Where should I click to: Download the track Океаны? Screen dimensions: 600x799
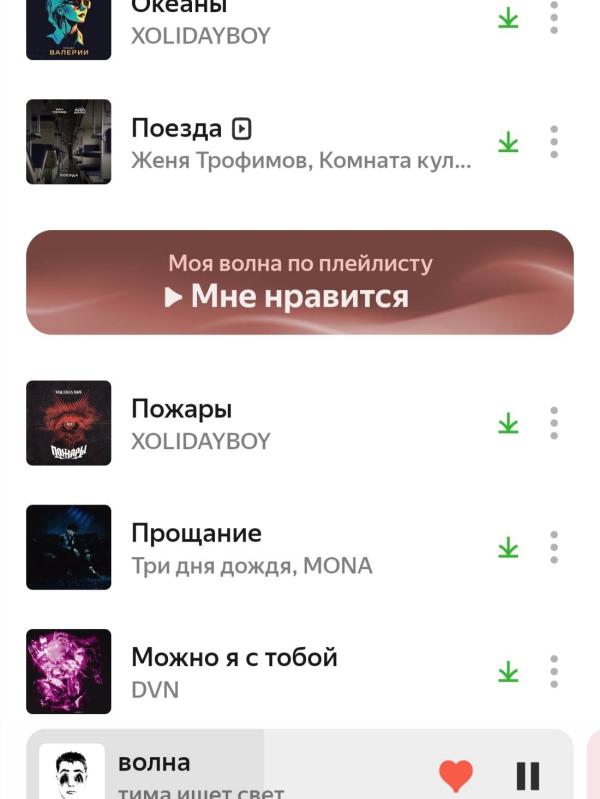click(508, 18)
